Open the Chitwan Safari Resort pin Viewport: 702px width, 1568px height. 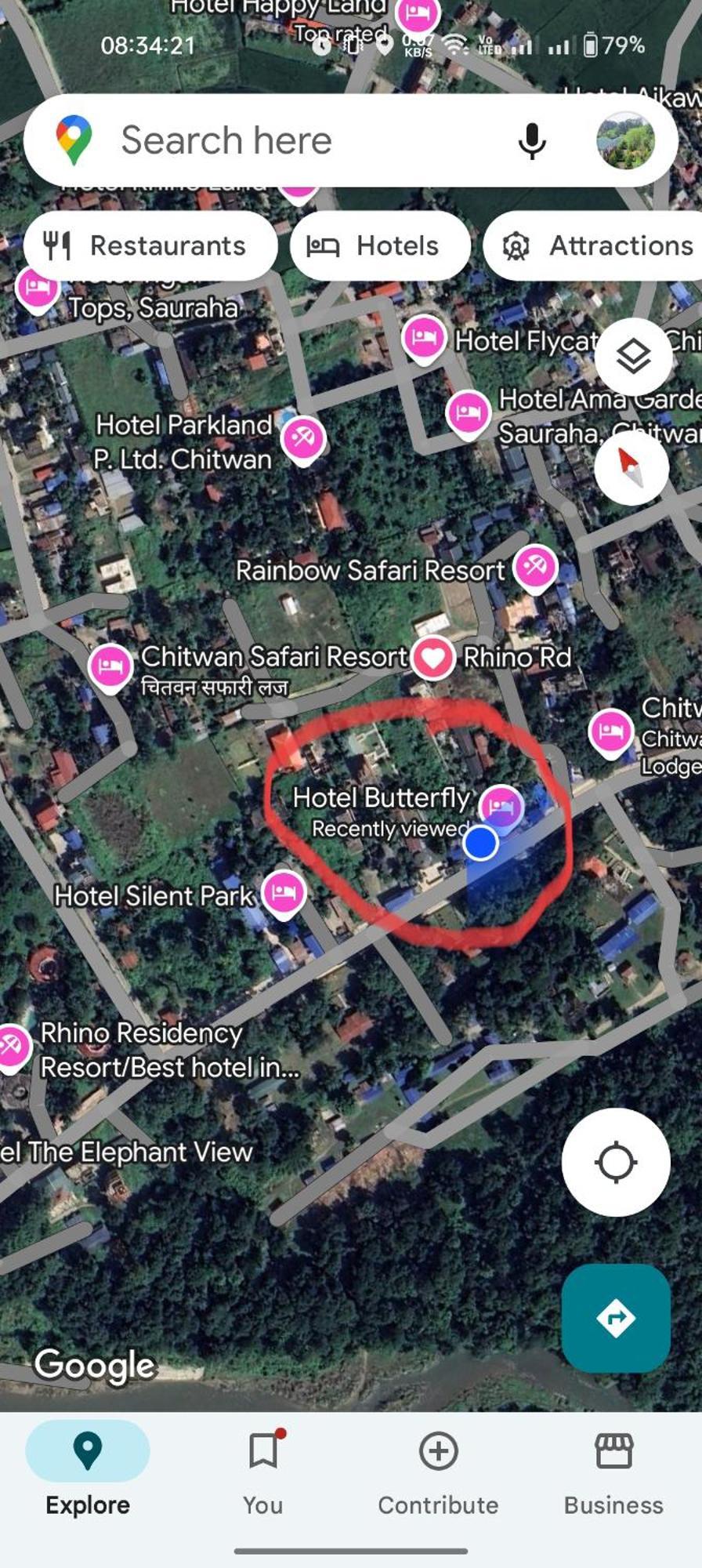[110, 666]
